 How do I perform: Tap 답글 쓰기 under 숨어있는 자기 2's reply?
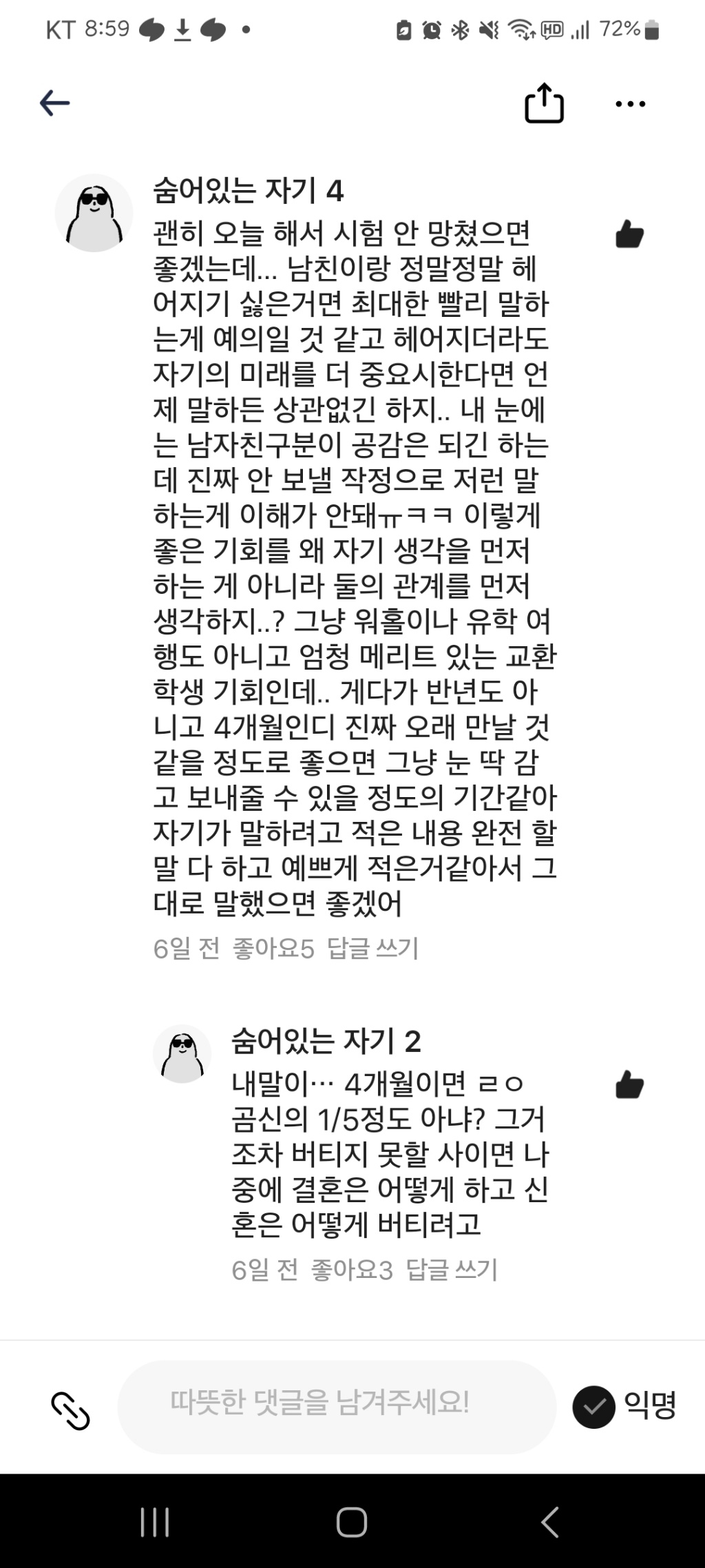click(x=452, y=1269)
